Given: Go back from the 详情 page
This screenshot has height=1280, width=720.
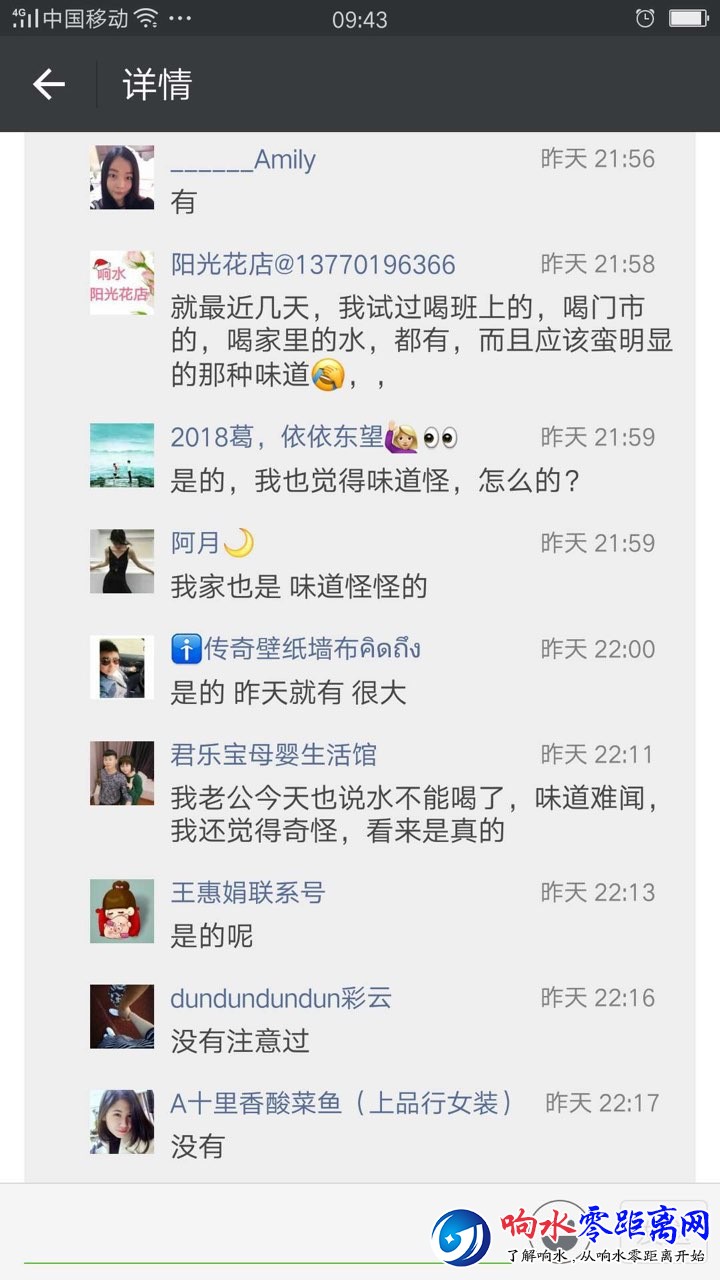Looking at the screenshot, I should pyautogui.click(x=48, y=85).
